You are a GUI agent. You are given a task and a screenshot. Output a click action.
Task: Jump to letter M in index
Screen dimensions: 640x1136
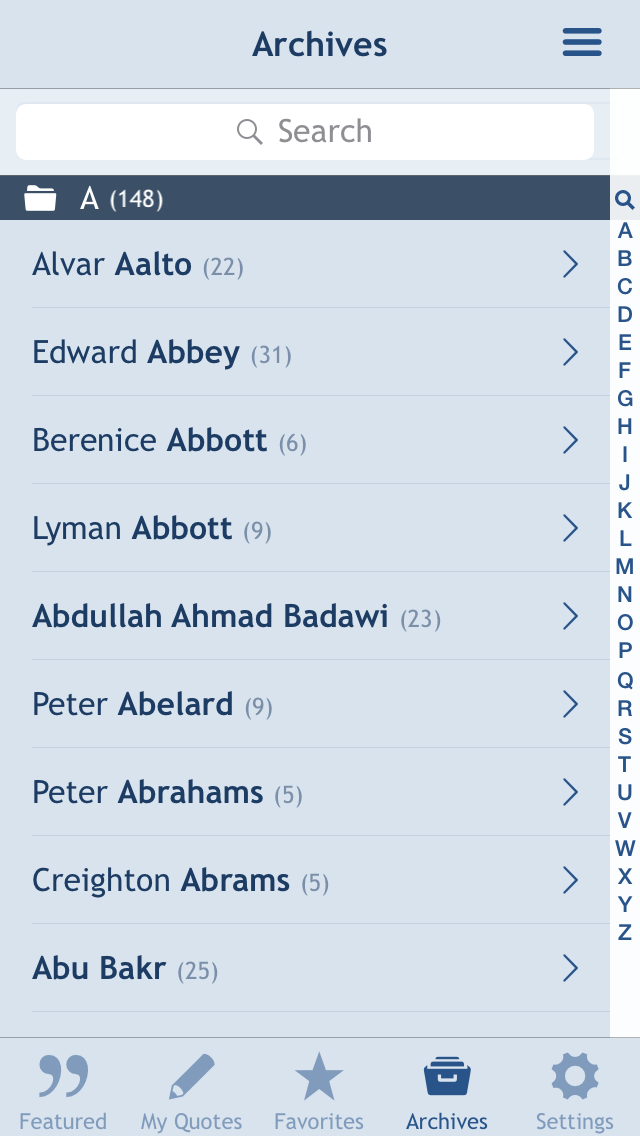click(x=625, y=567)
